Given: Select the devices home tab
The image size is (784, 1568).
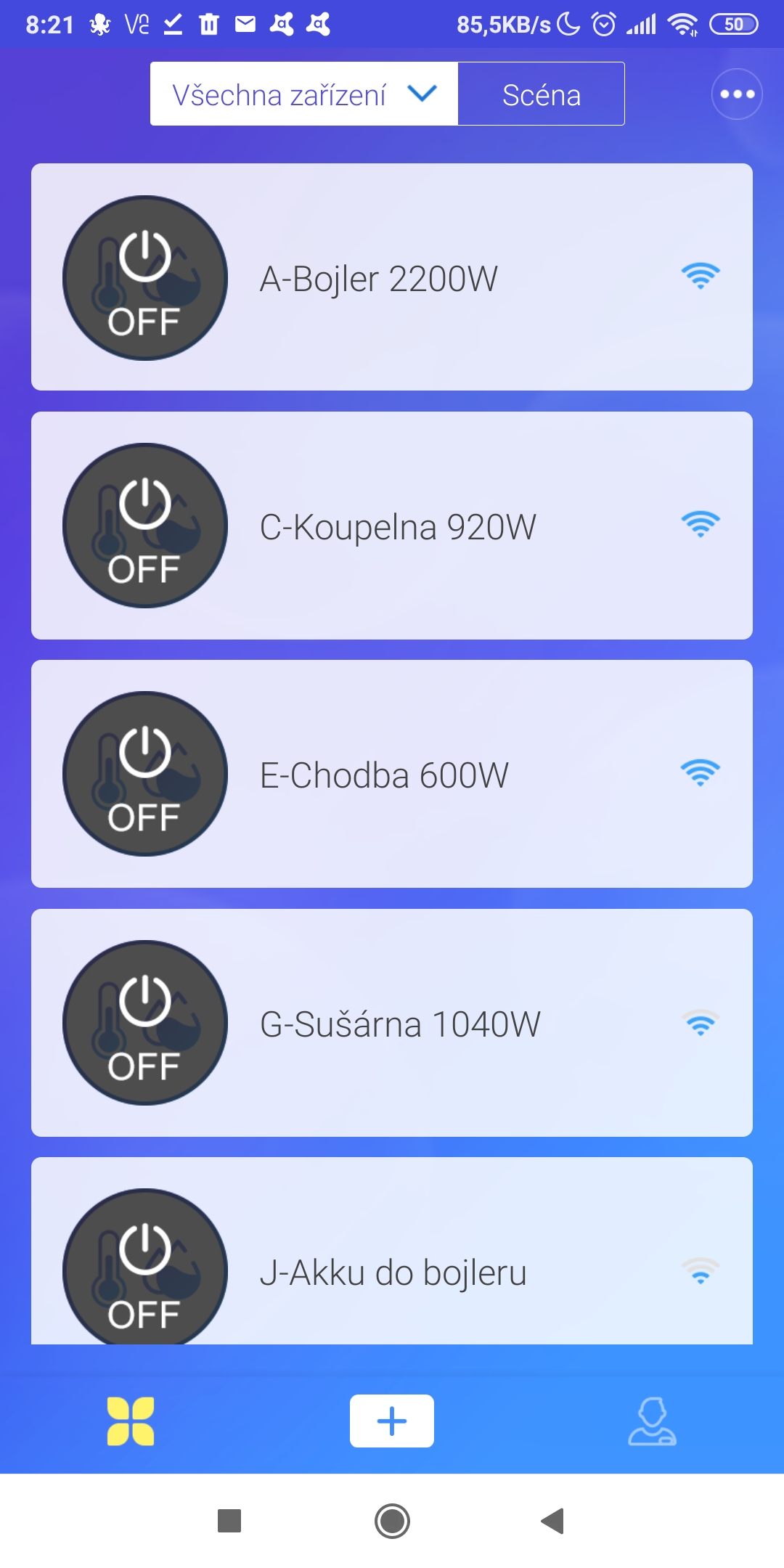Looking at the screenshot, I should [x=131, y=1421].
